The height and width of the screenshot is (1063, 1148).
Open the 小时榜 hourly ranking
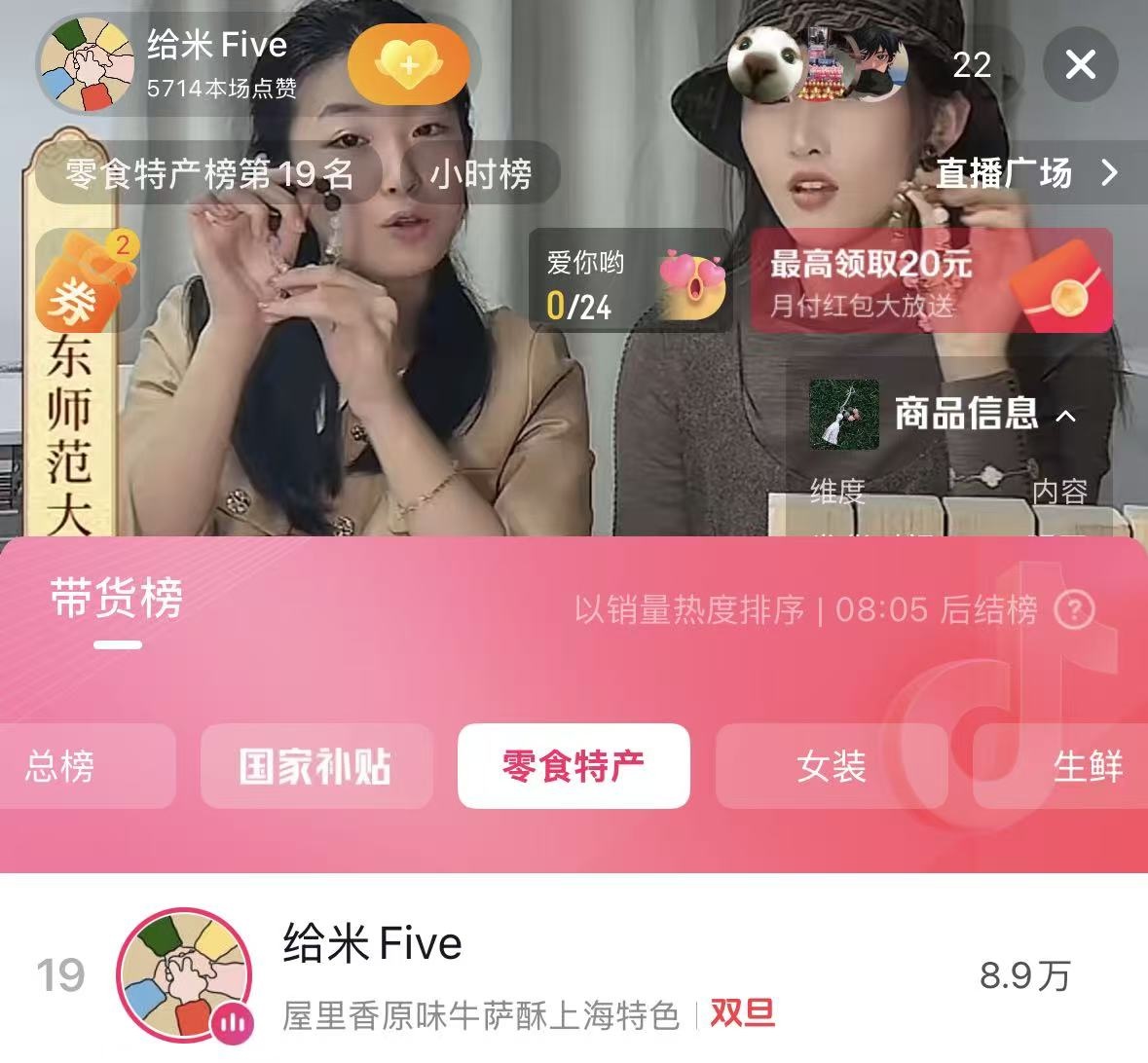click(x=481, y=174)
